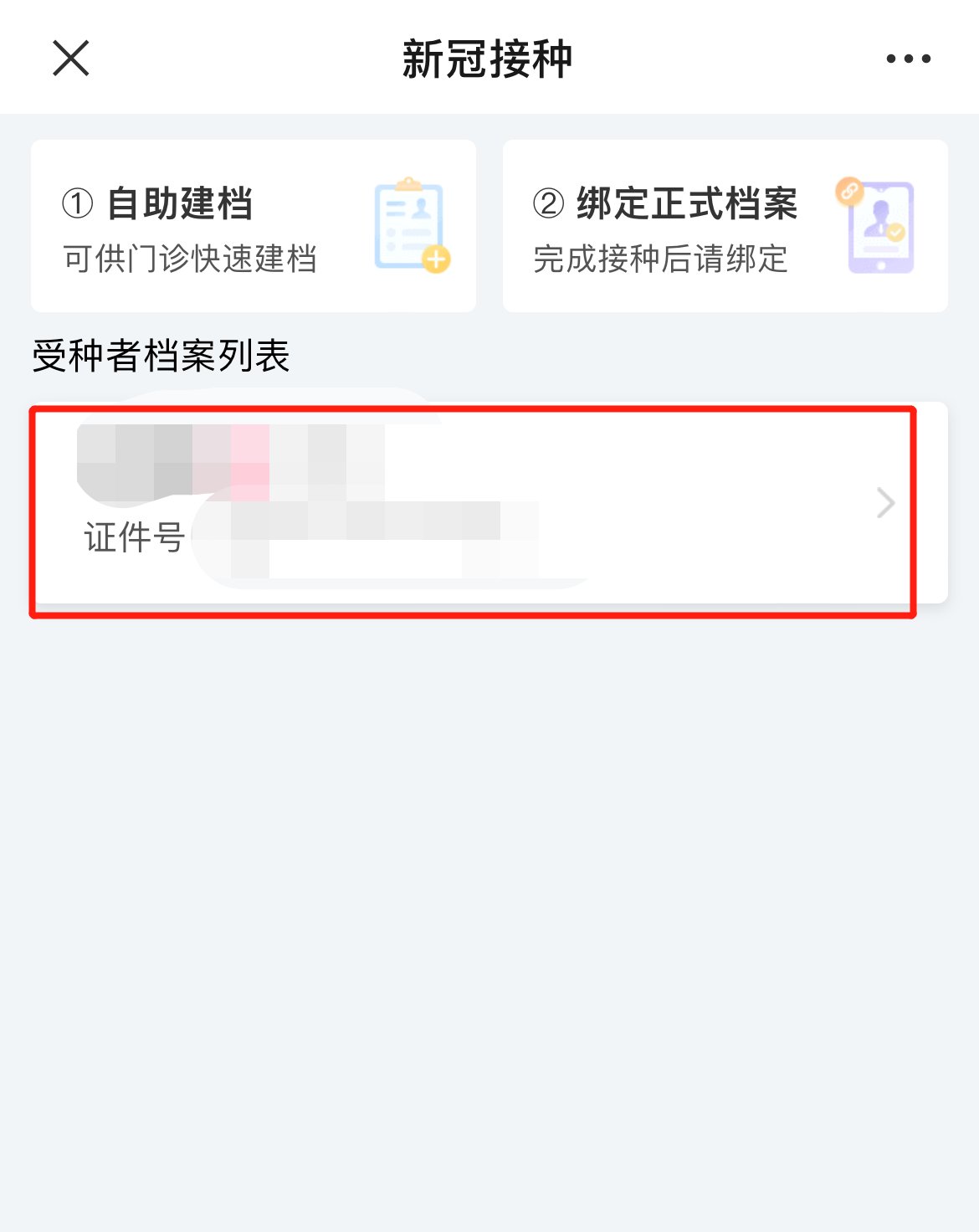
Task: Close the 新冠接种 page
Action: click(71, 59)
